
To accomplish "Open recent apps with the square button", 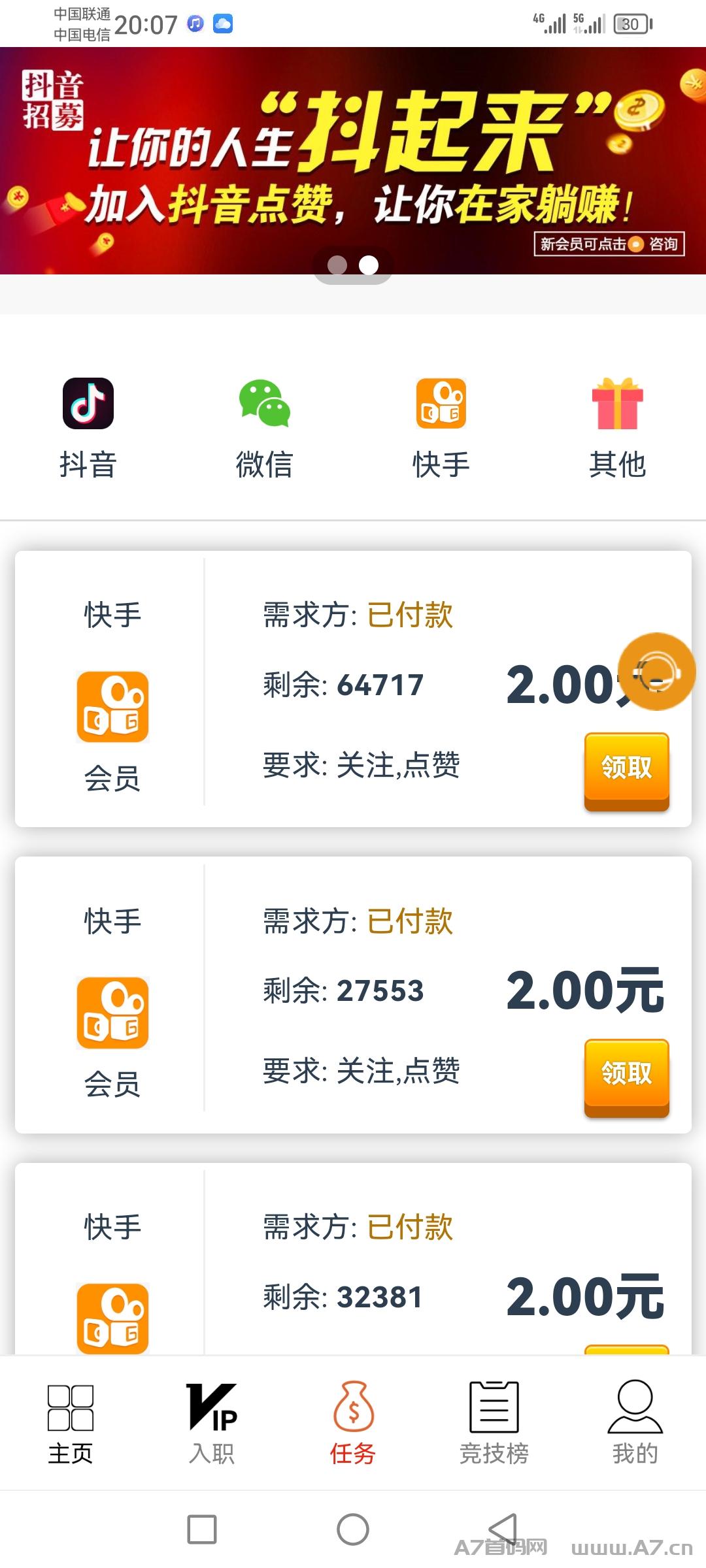I will [202, 1529].
